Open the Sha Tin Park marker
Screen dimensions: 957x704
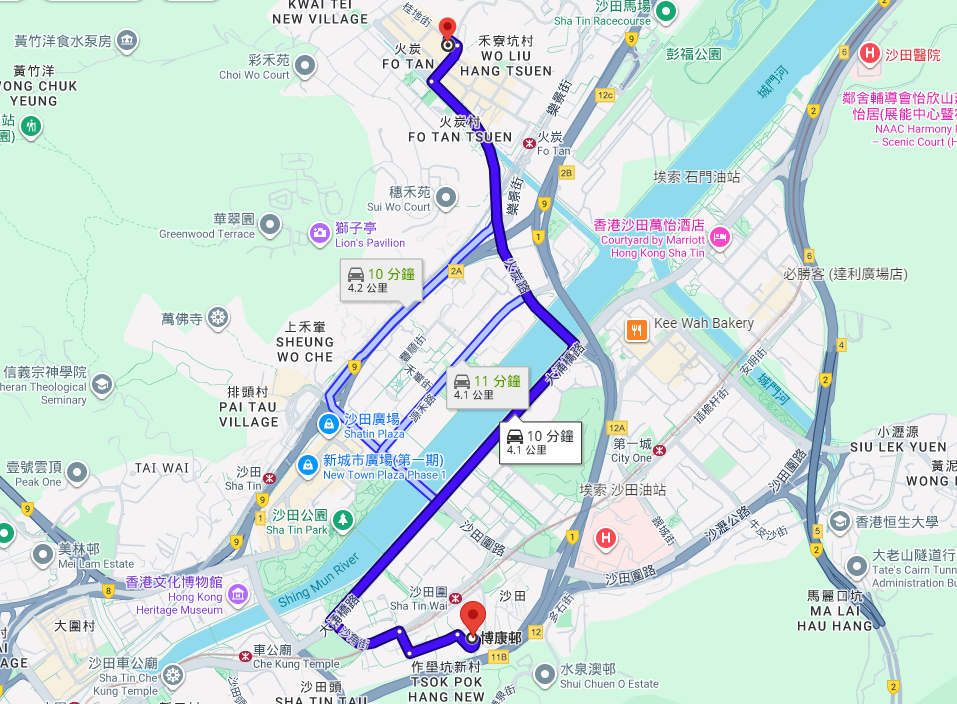(x=343, y=521)
